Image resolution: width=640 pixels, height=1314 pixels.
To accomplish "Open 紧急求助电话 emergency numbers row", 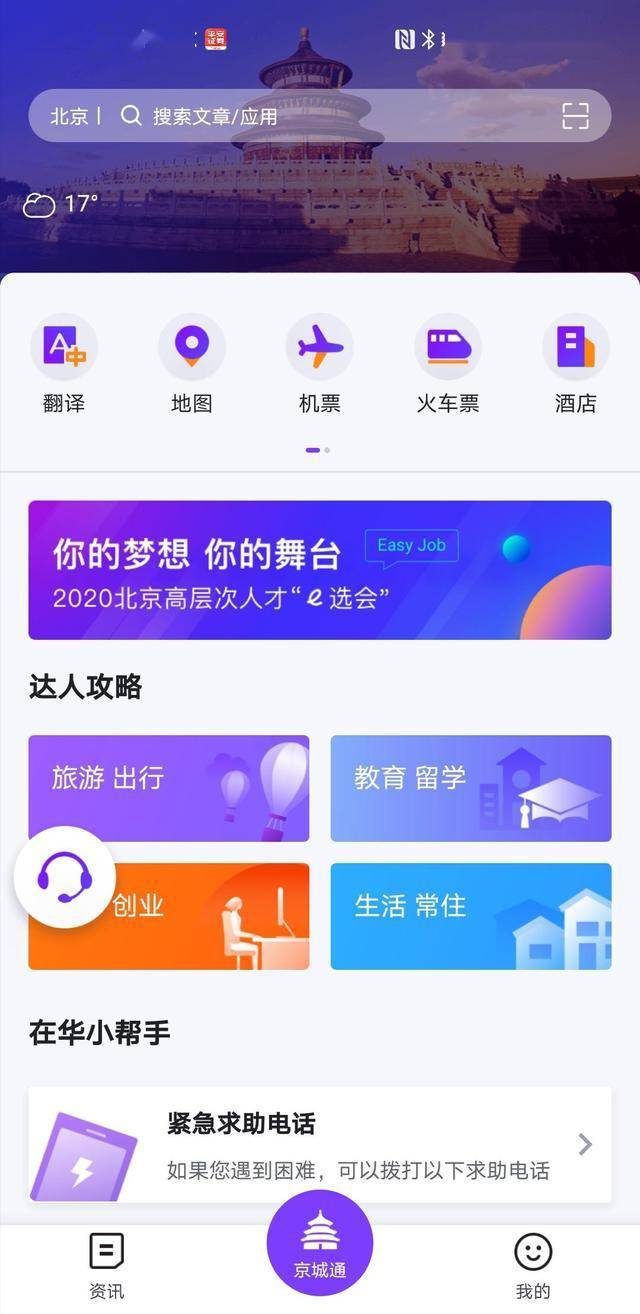I will [x=320, y=1144].
